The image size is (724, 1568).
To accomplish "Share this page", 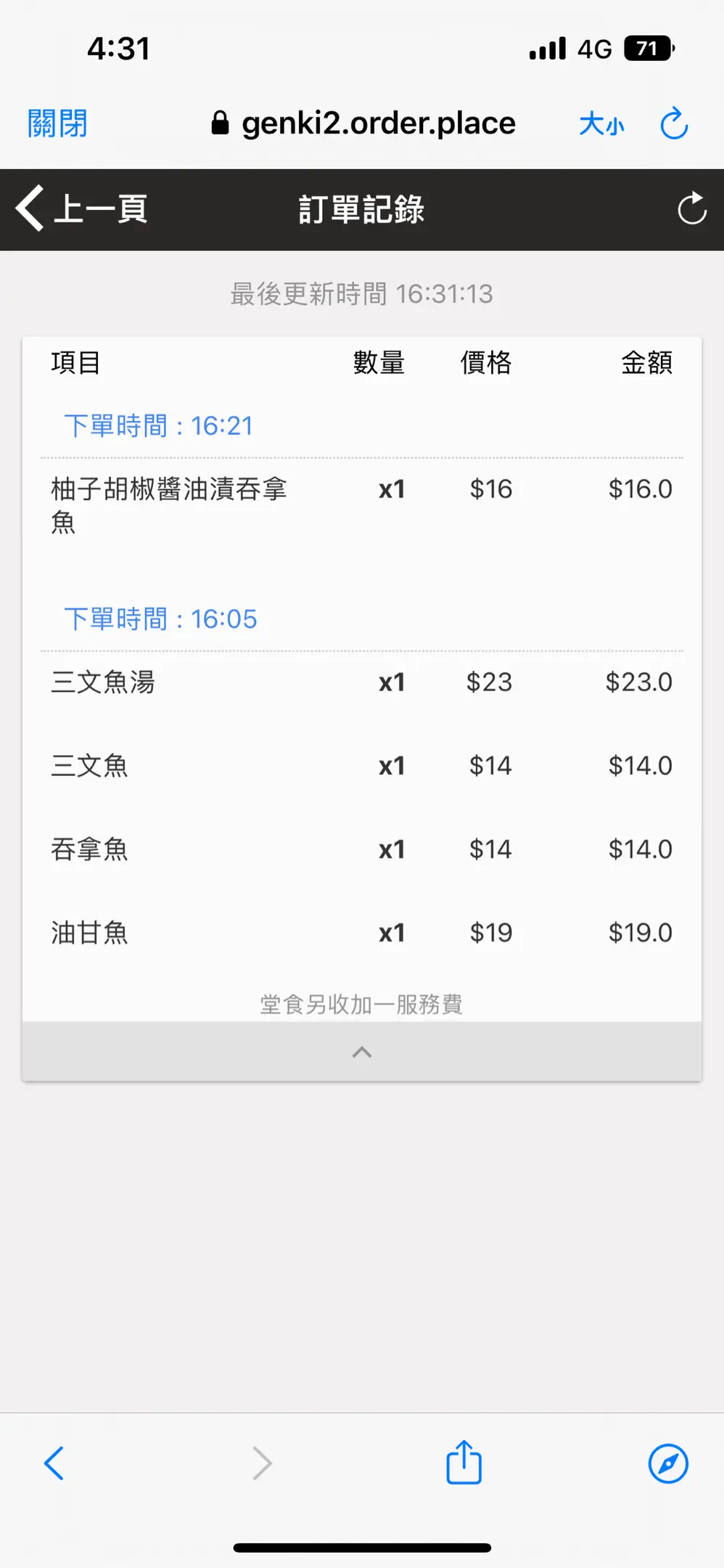I will pyautogui.click(x=464, y=1461).
